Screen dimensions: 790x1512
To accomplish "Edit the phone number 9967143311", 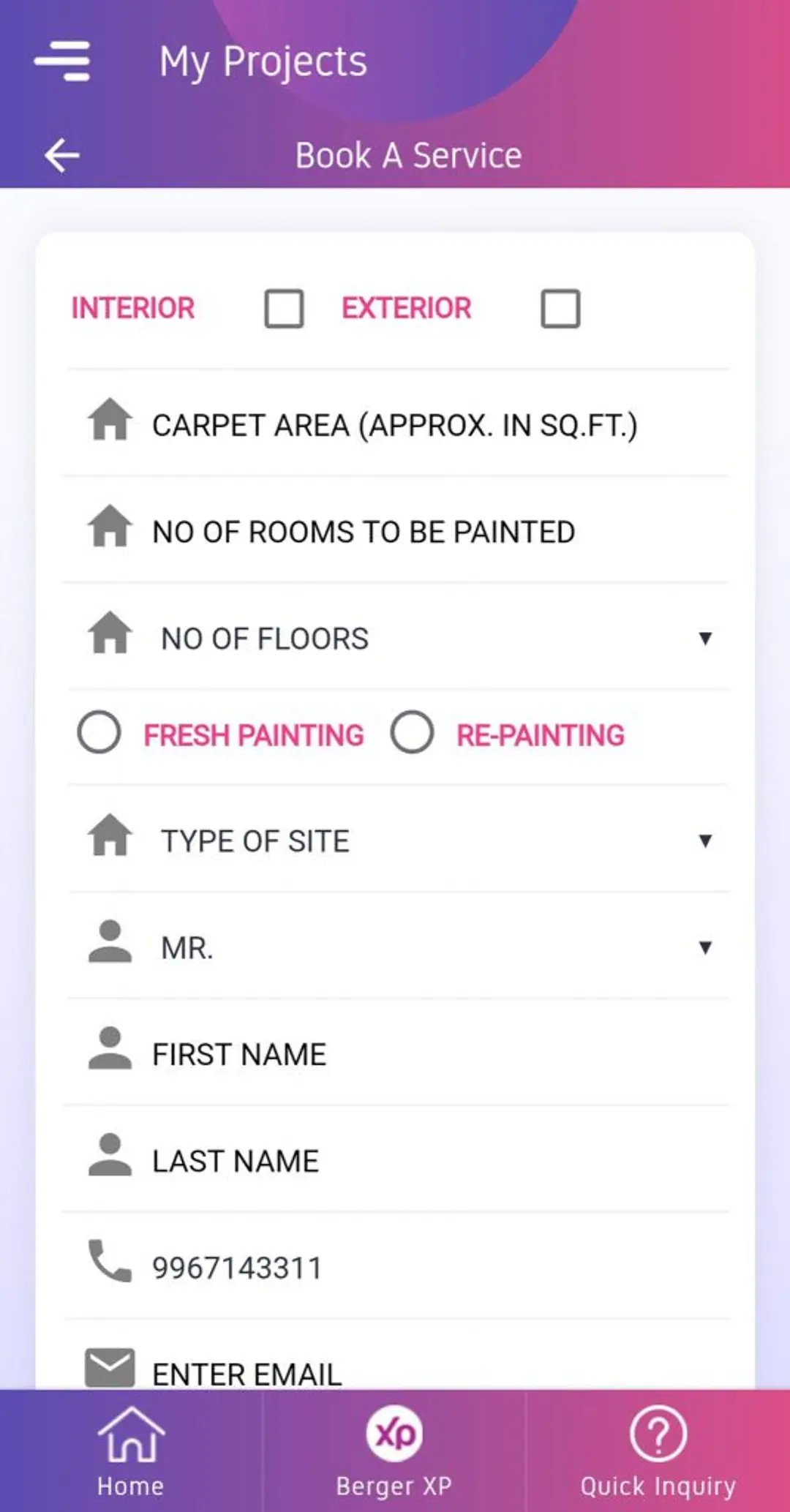I will coord(395,1268).
